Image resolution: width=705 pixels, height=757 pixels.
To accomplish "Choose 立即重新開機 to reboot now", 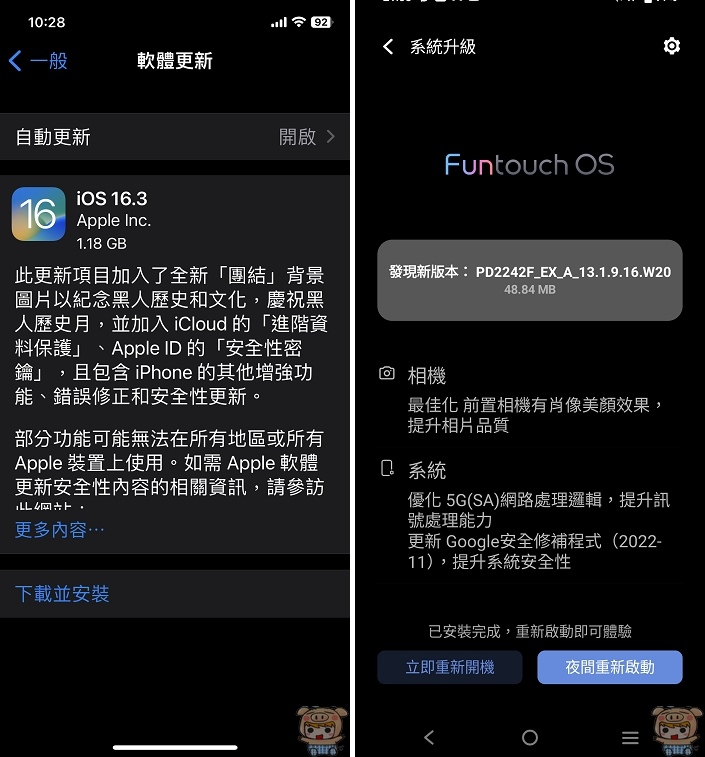I will [449, 667].
